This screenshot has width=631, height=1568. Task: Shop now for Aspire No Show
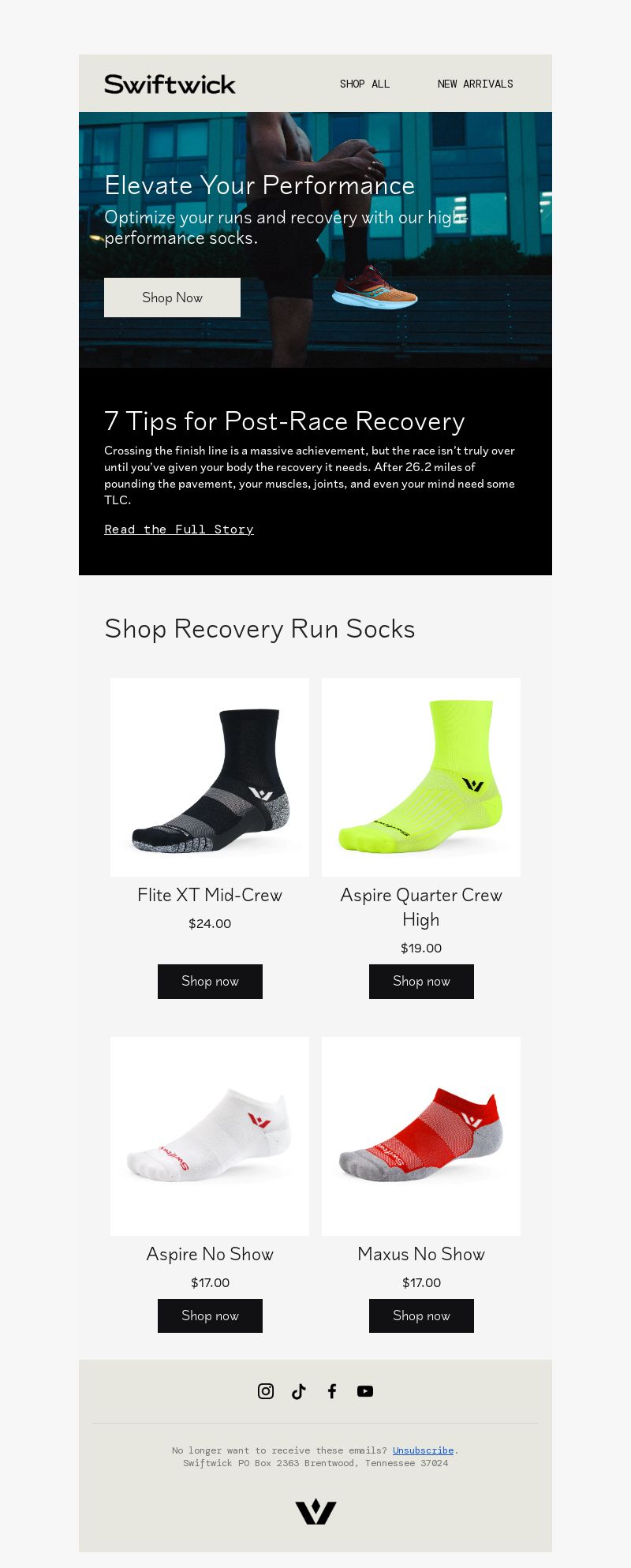[x=210, y=1315]
